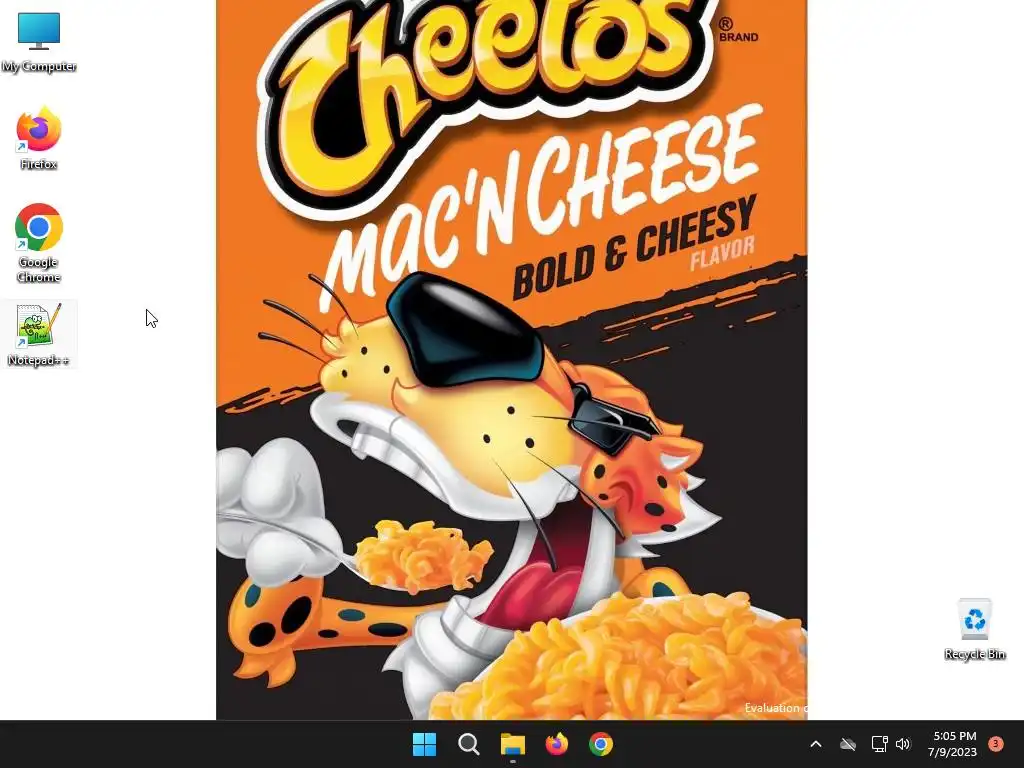This screenshot has width=1024, height=768.
Task: Open File Explorer from the taskbar
Action: tap(512, 744)
